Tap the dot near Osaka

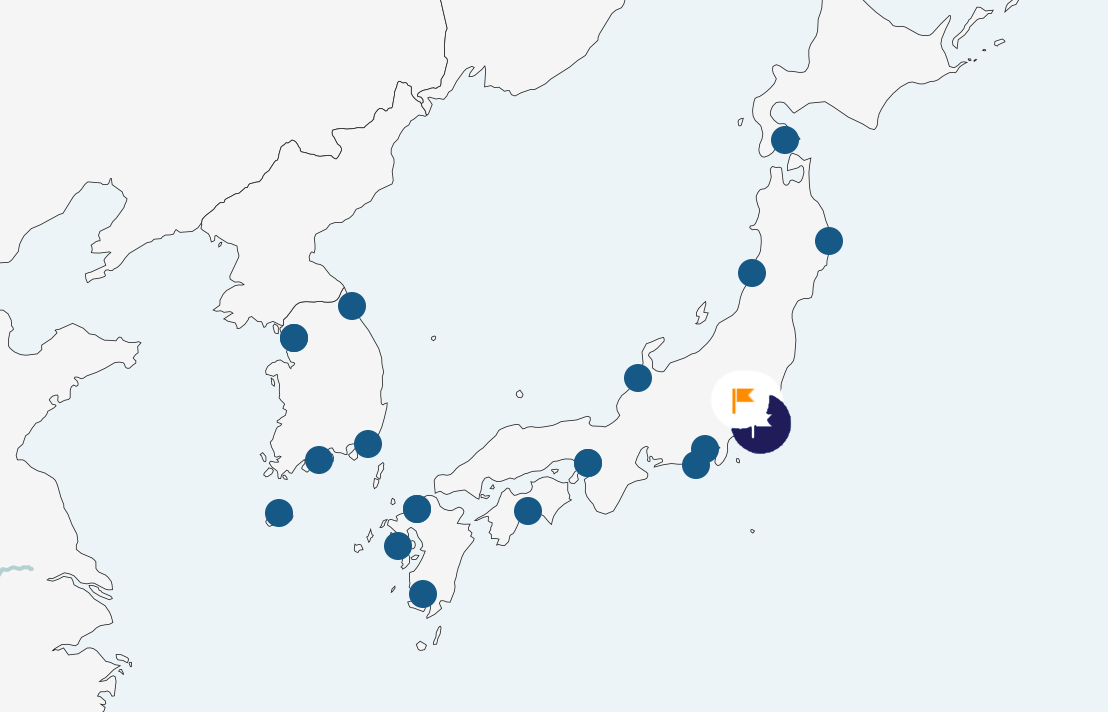(x=588, y=463)
